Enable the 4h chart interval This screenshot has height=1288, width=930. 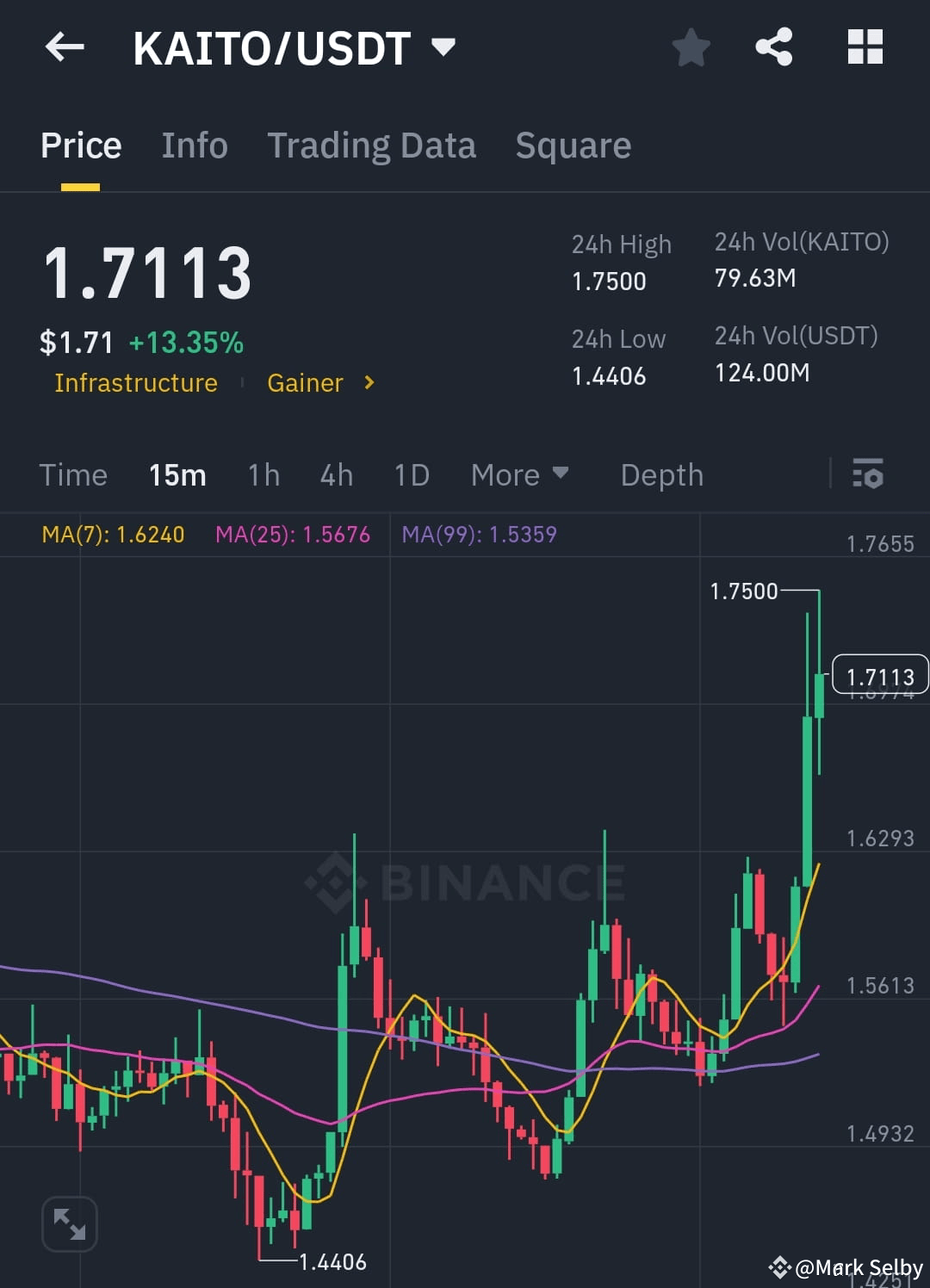click(336, 474)
